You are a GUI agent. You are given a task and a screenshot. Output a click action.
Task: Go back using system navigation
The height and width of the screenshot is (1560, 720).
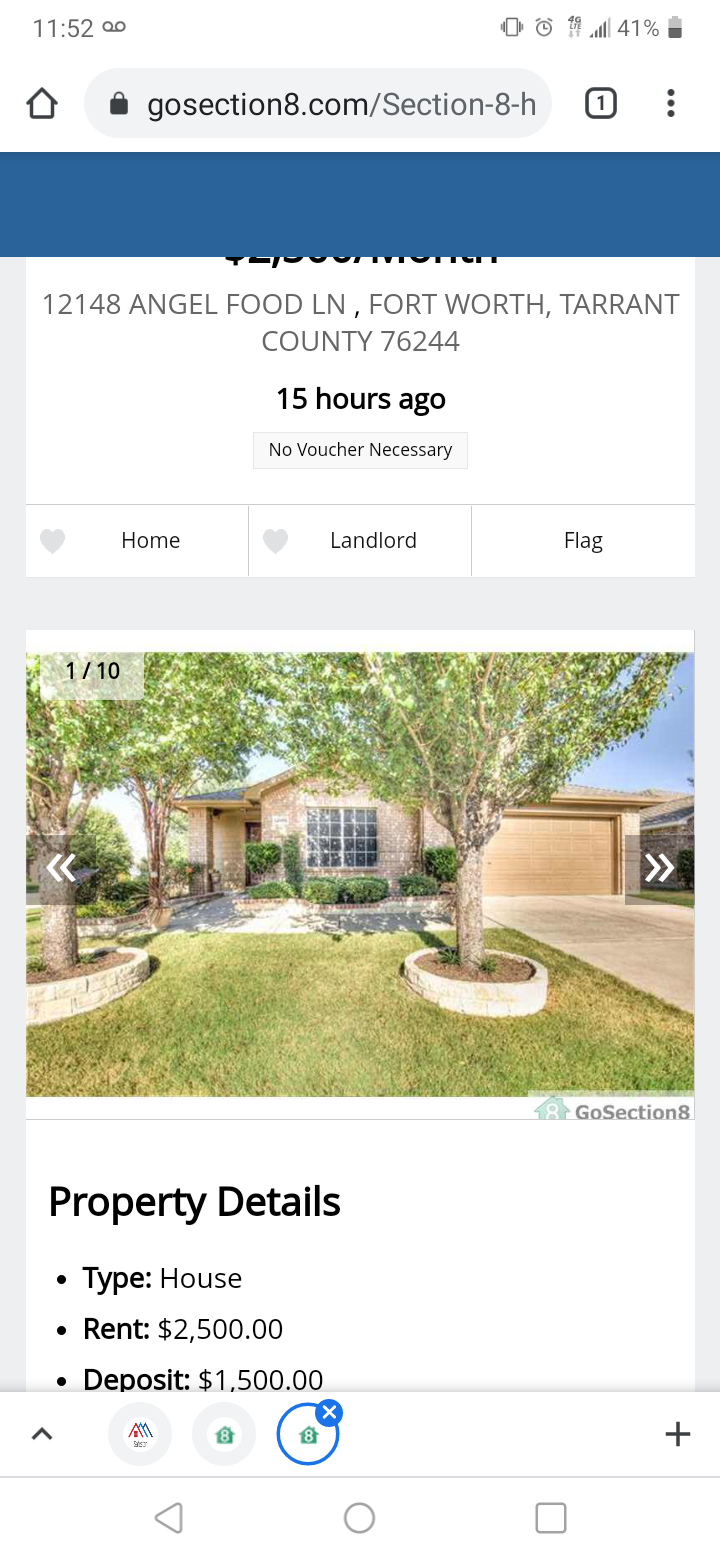(169, 1518)
